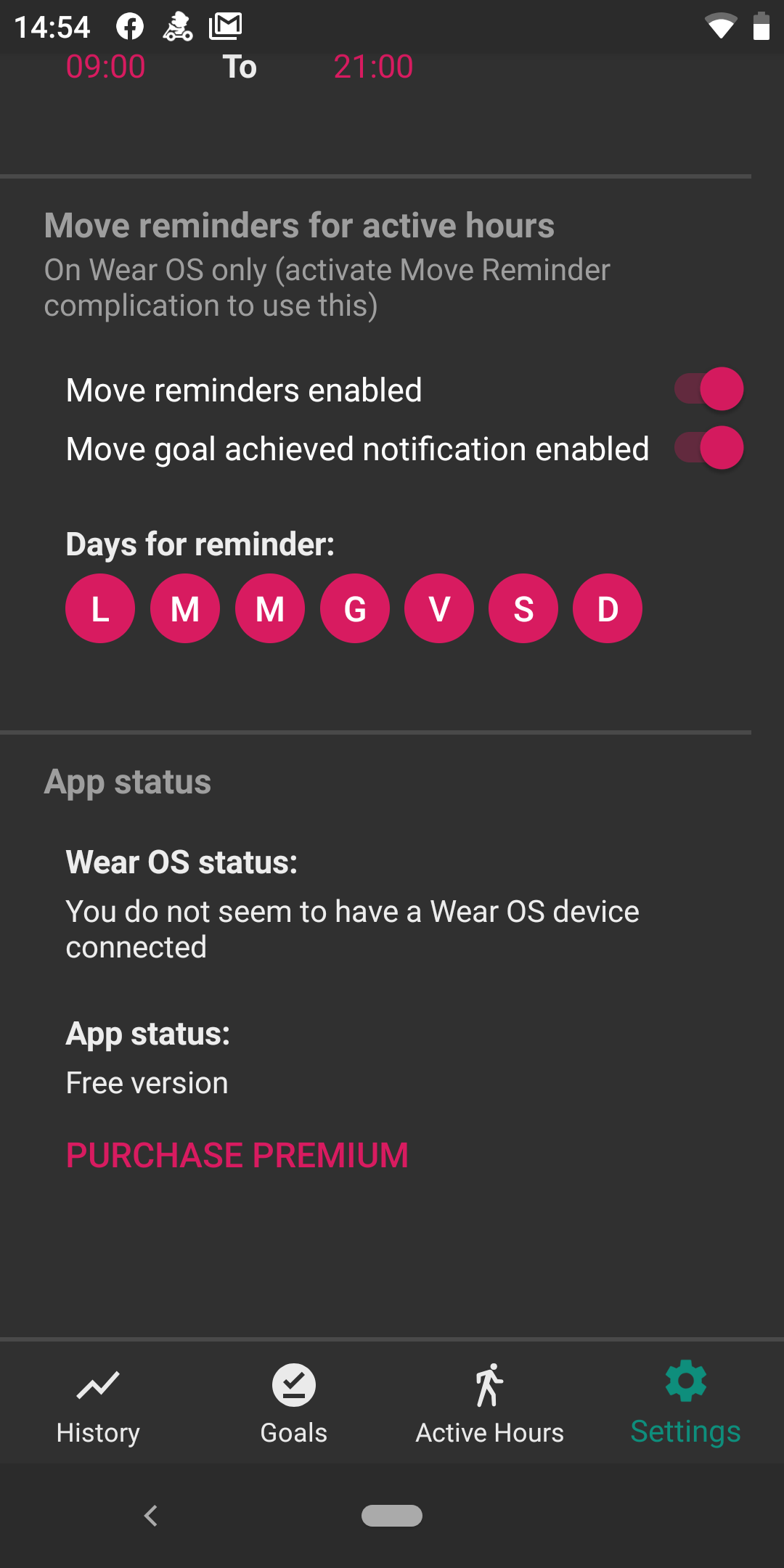
Task: Toggle the D day for reminders
Action: (608, 608)
